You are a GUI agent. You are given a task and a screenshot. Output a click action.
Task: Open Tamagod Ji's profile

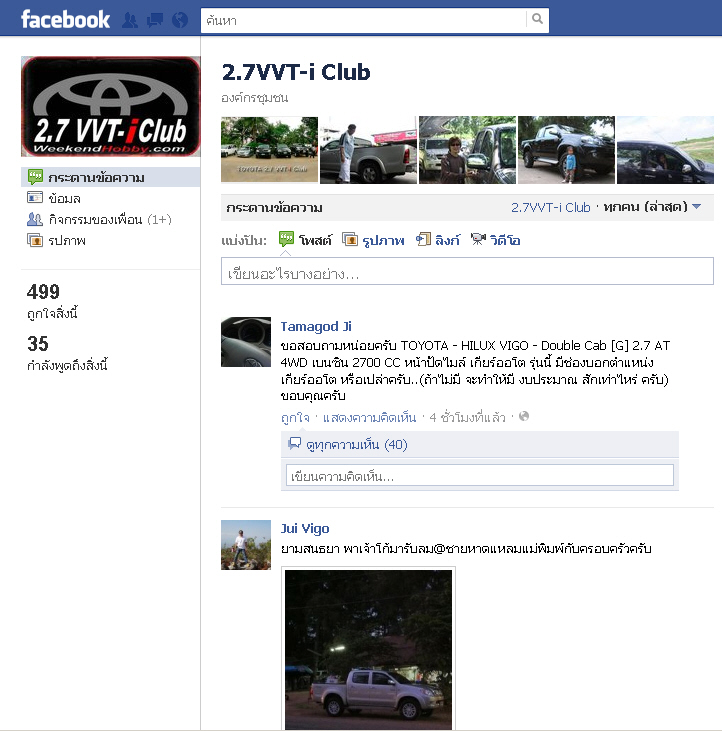pyautogui.click(x=316, y=326)
